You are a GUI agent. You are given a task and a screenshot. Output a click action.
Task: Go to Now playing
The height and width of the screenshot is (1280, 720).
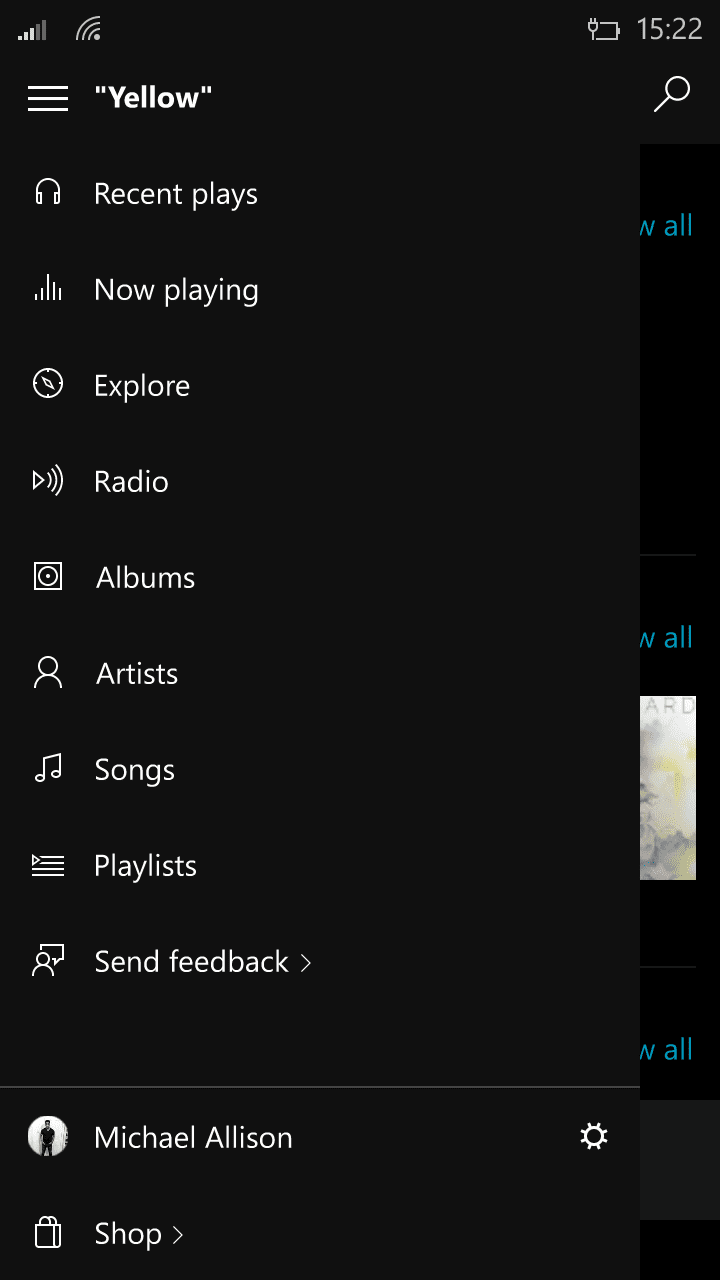coord(320,289)
